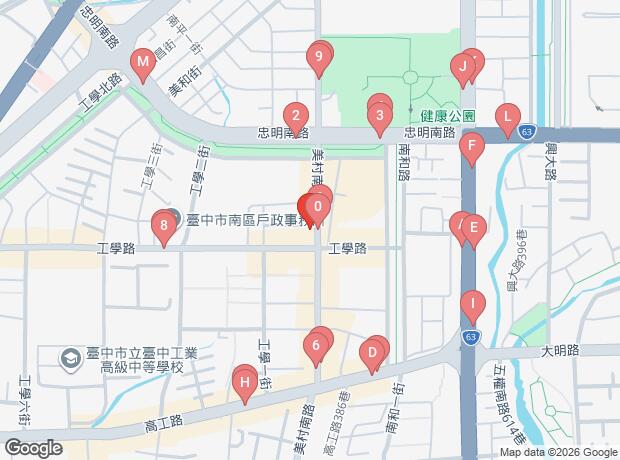This screenshot has width=620, height=460.
Task: Select the marker numbered 6
Action: click(316, 347)
